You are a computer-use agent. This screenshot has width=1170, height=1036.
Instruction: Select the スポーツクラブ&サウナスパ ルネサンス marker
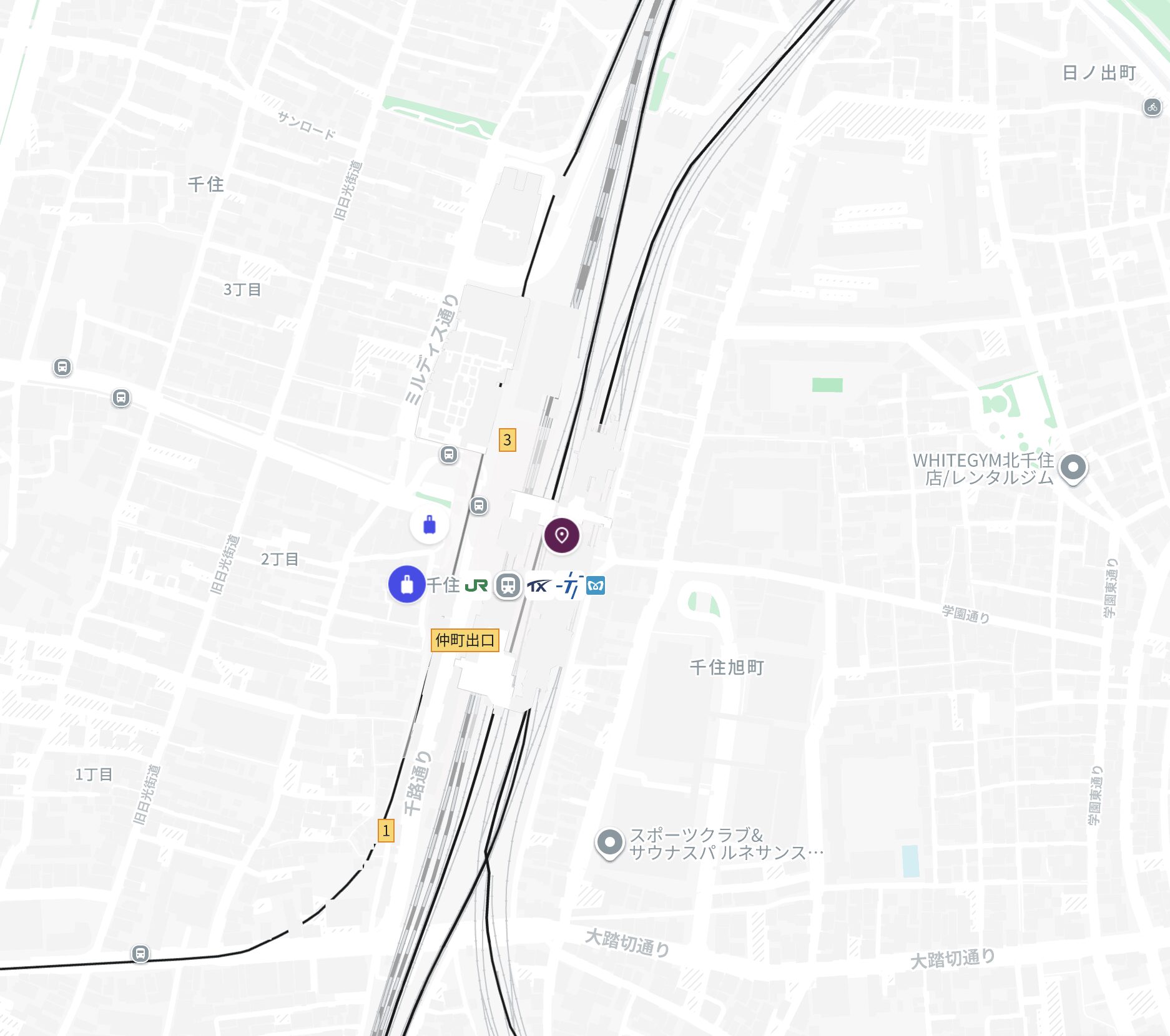coord(609,843)
